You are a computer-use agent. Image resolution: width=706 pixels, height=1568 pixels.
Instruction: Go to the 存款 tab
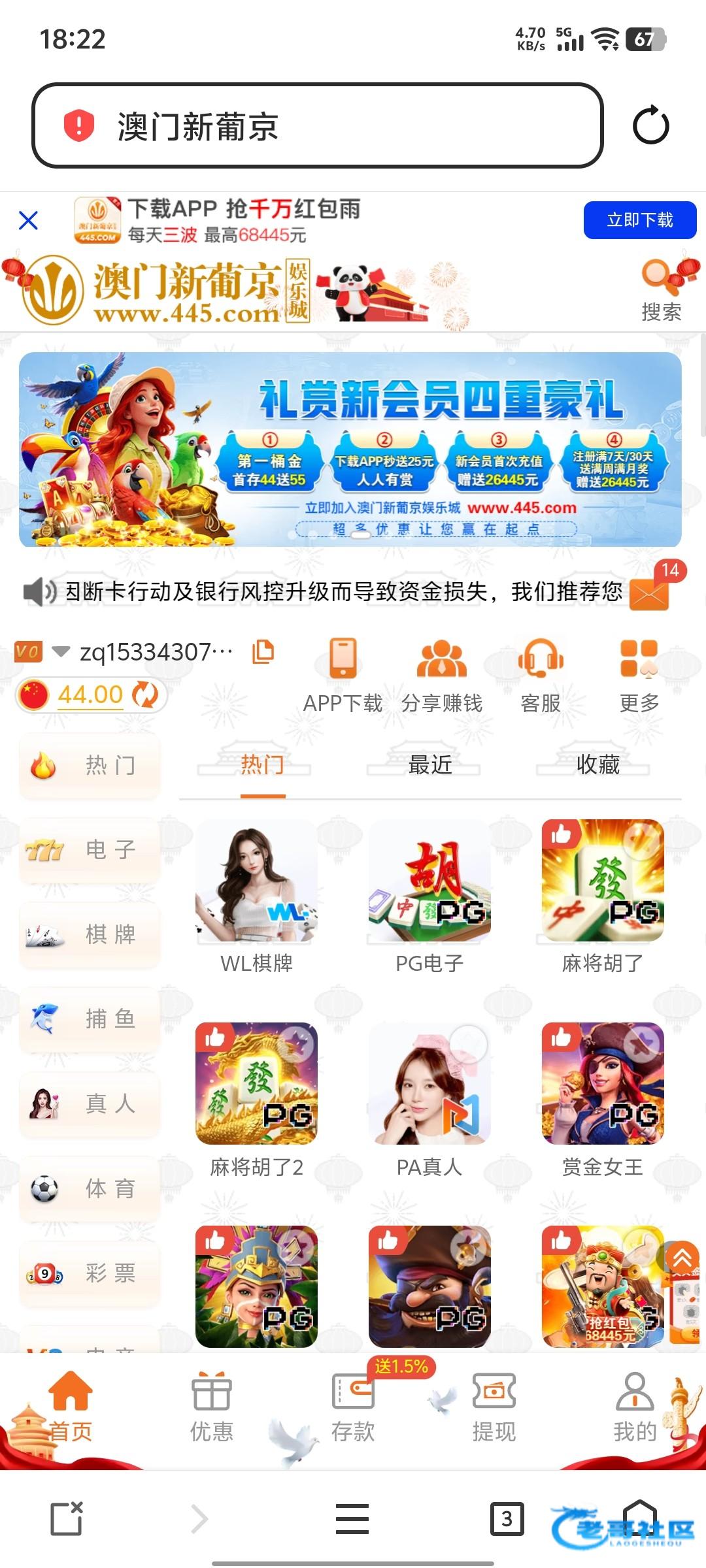tap(353, 1405)
